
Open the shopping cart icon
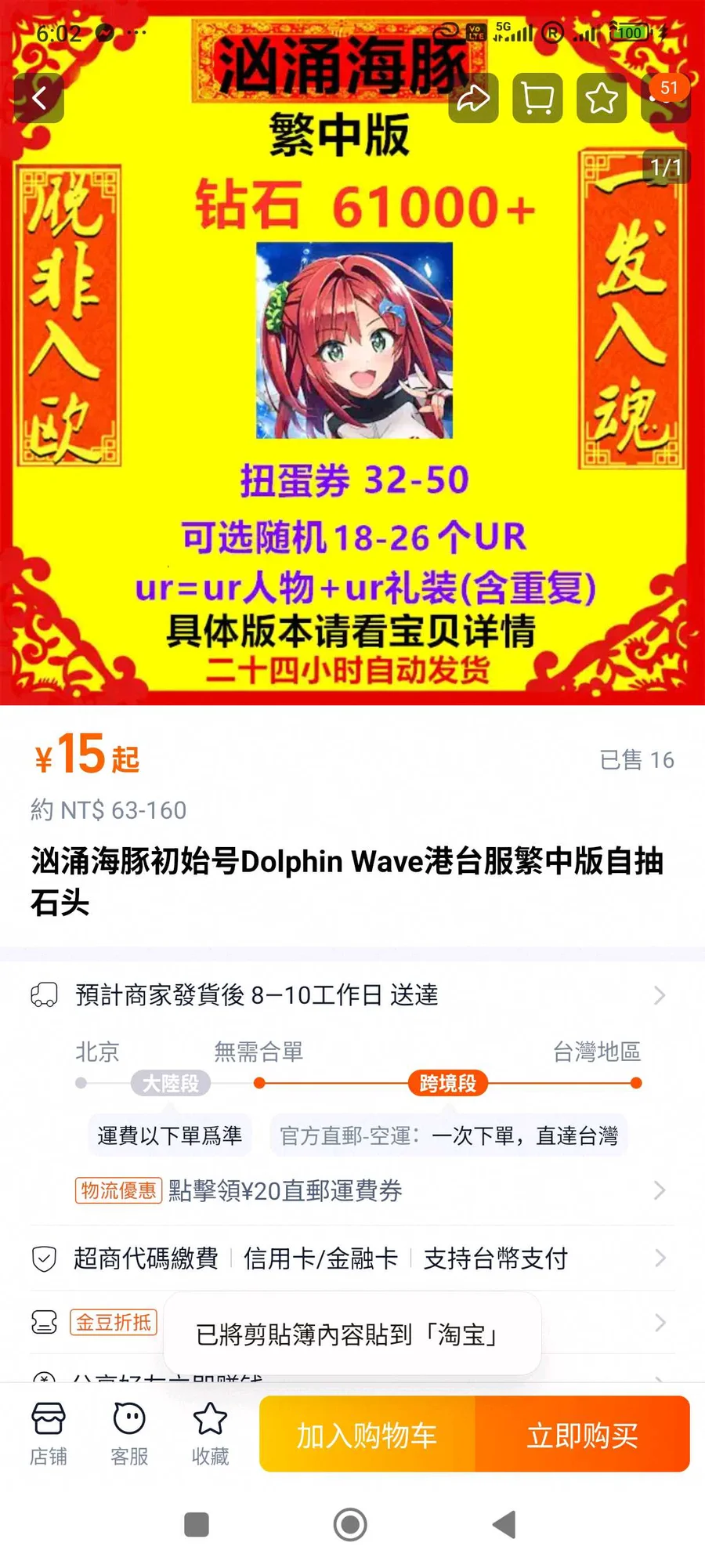point(537,98)
